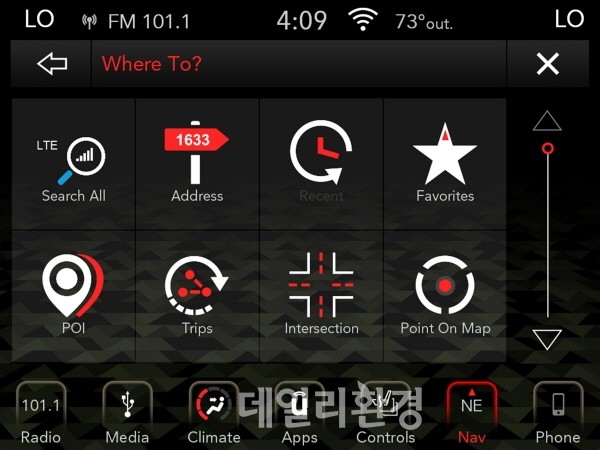The height and width of the screenshot is (450, 600).
Task: Switch to the Radio tab
Action: 41,413
